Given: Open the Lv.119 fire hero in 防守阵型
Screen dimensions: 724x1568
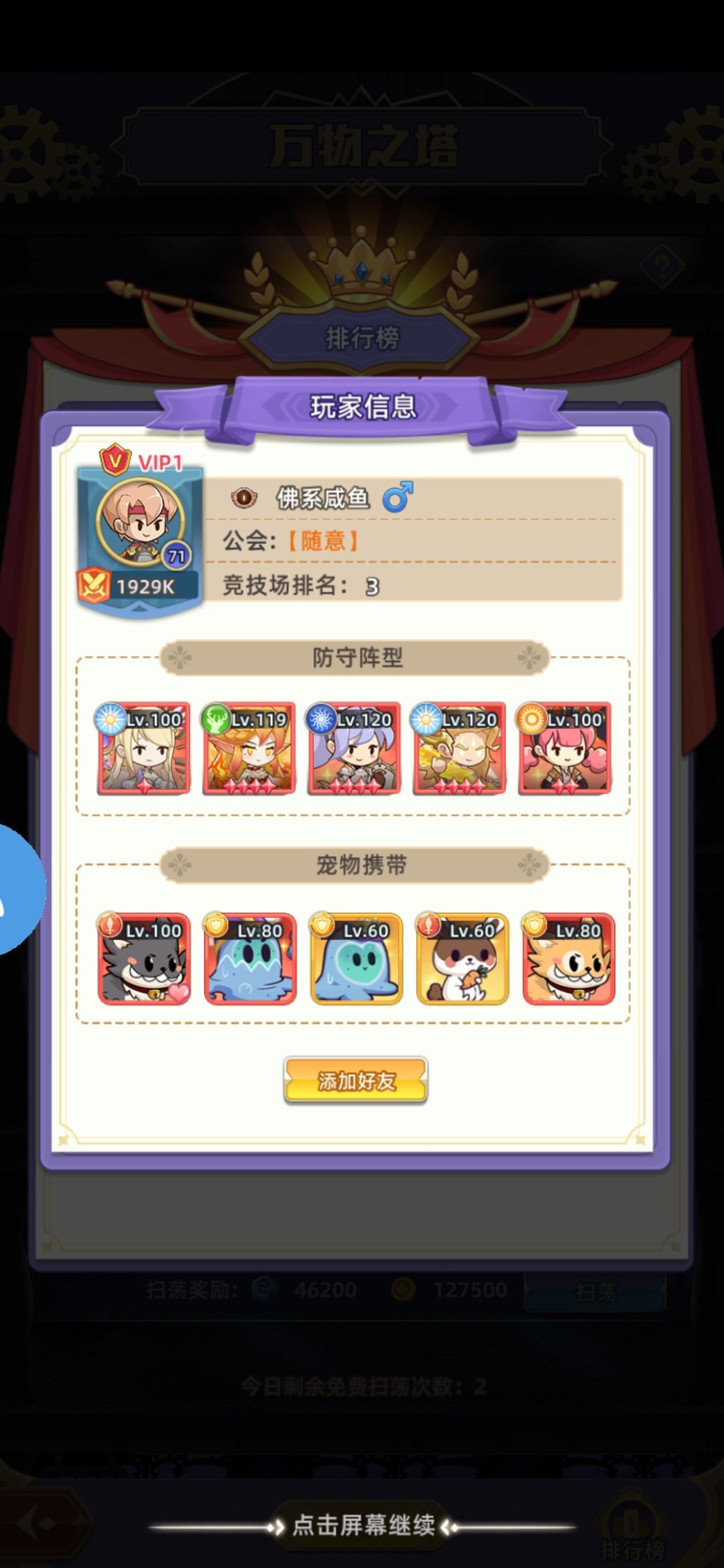Looking at the screenshot, I should (249, 748).
